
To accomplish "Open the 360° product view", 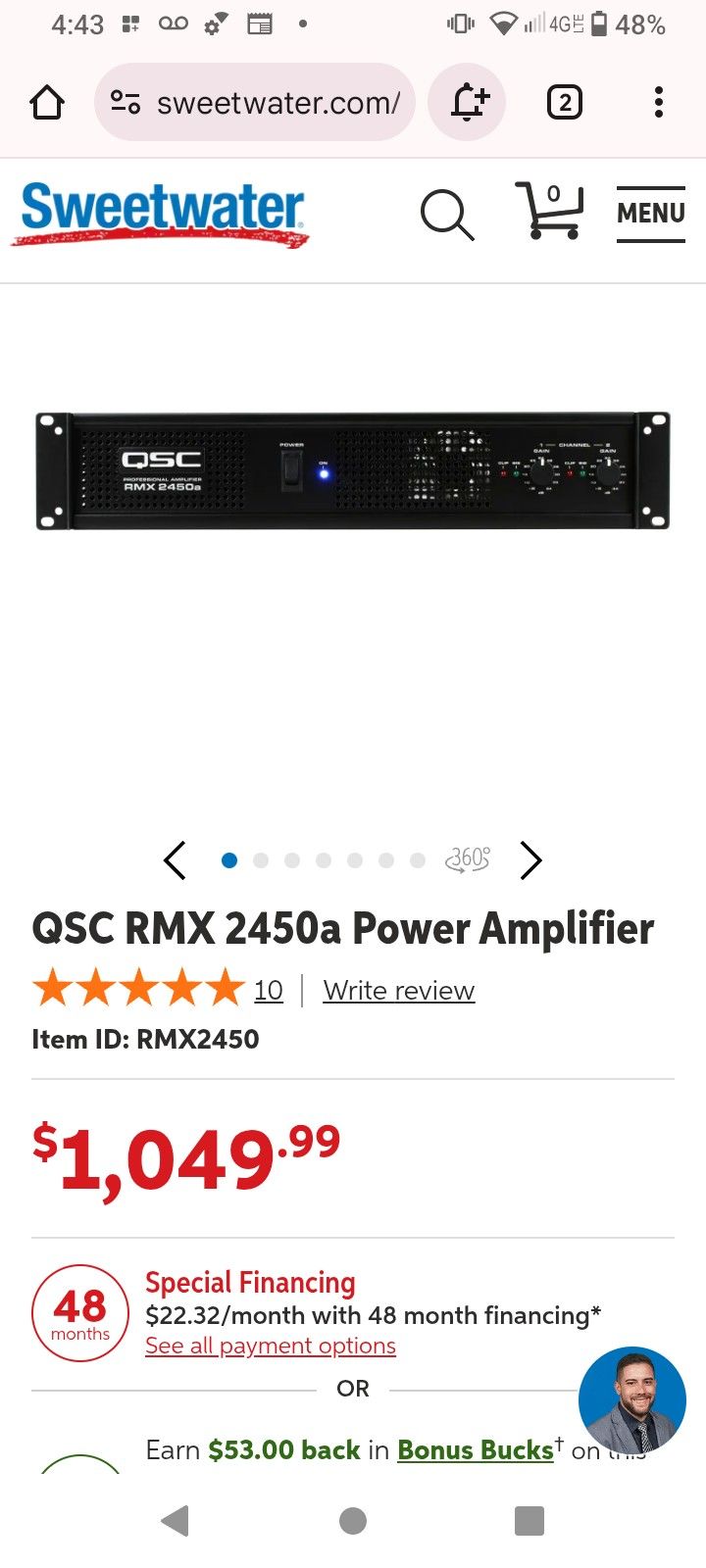I will (468, 859).
